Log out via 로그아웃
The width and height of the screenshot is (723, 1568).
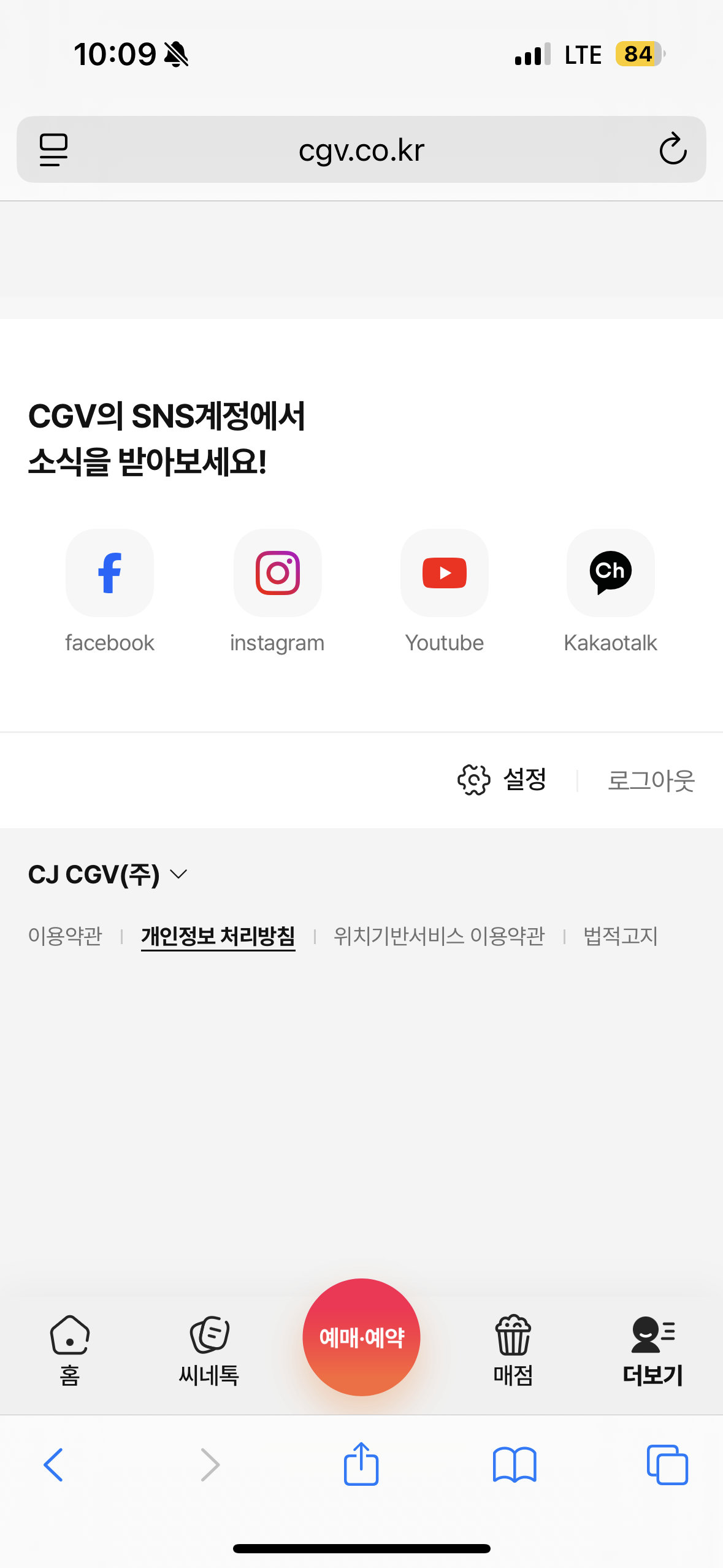point(651,780)
